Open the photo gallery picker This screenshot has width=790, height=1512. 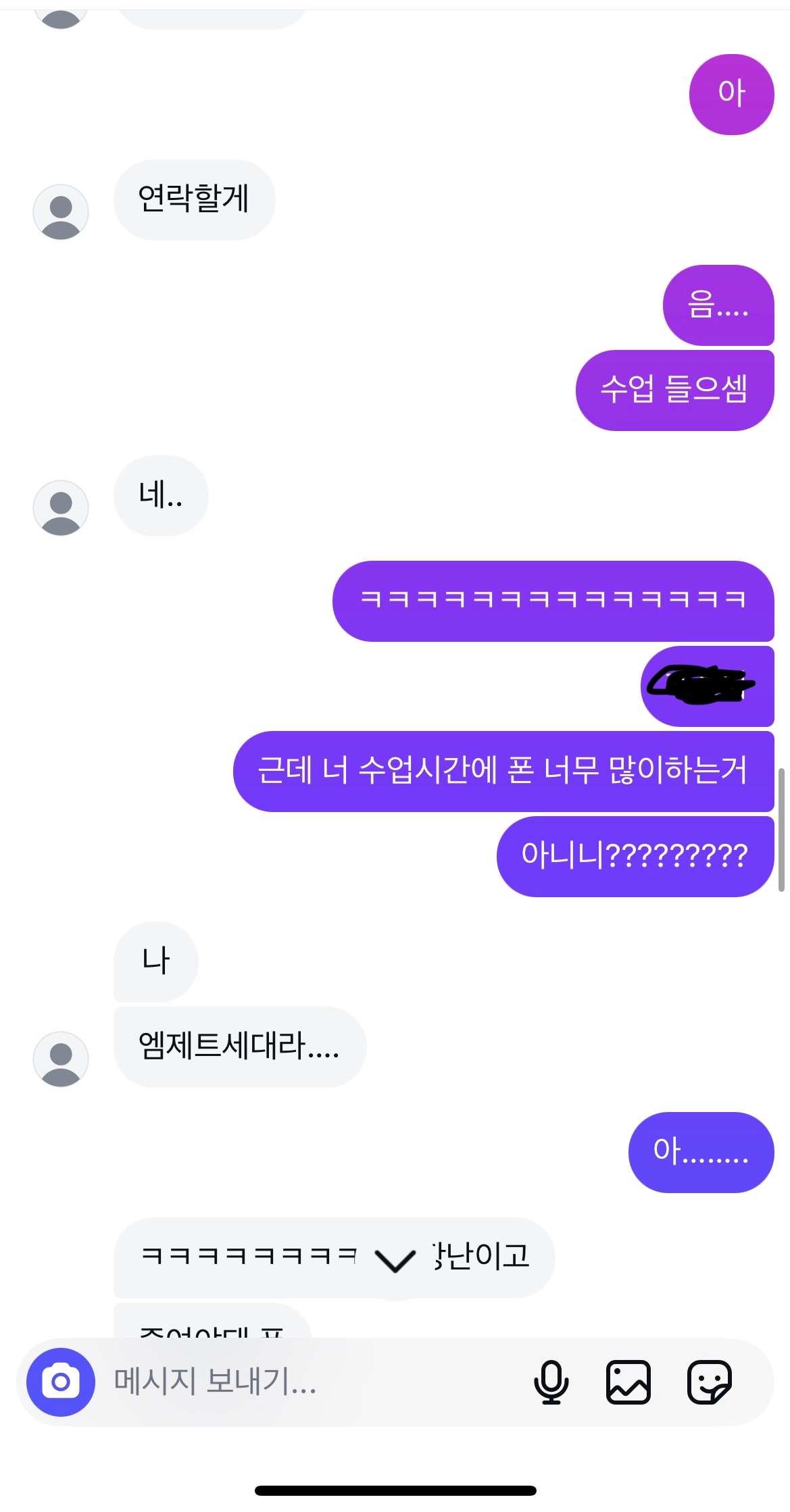(628, 1382)
